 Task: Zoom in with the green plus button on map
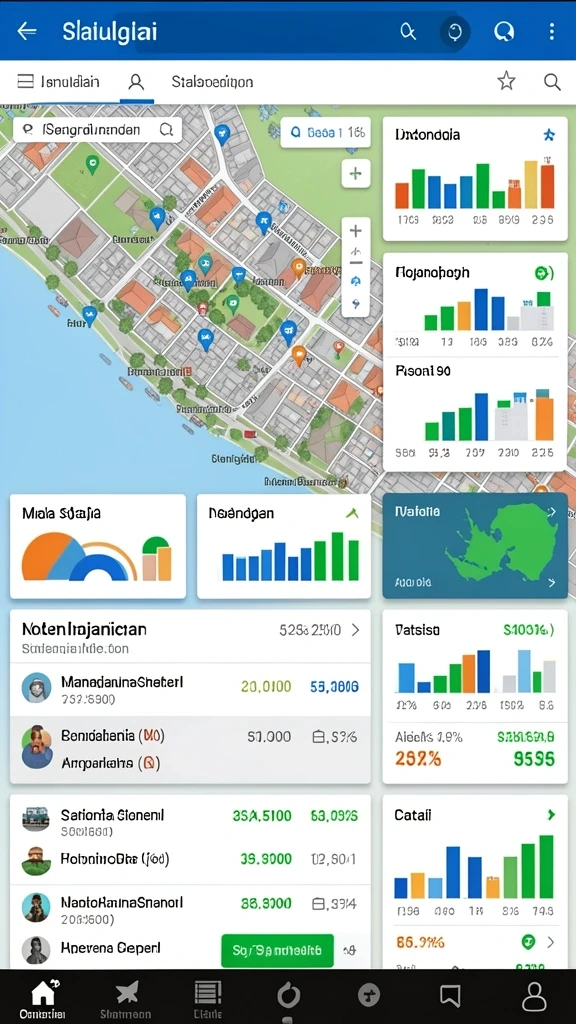(x=356, y=173)
